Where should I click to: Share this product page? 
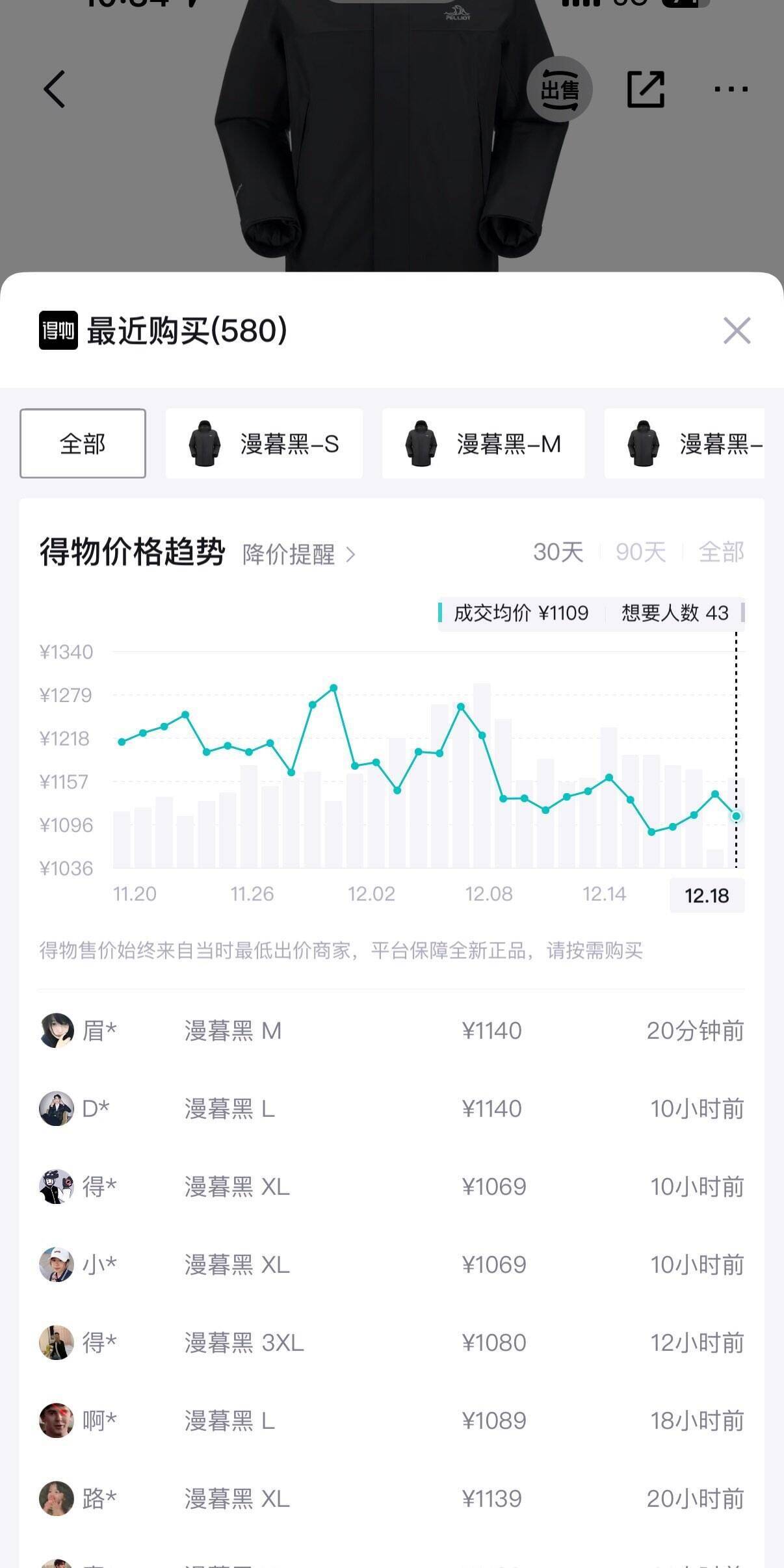[646, 89]
